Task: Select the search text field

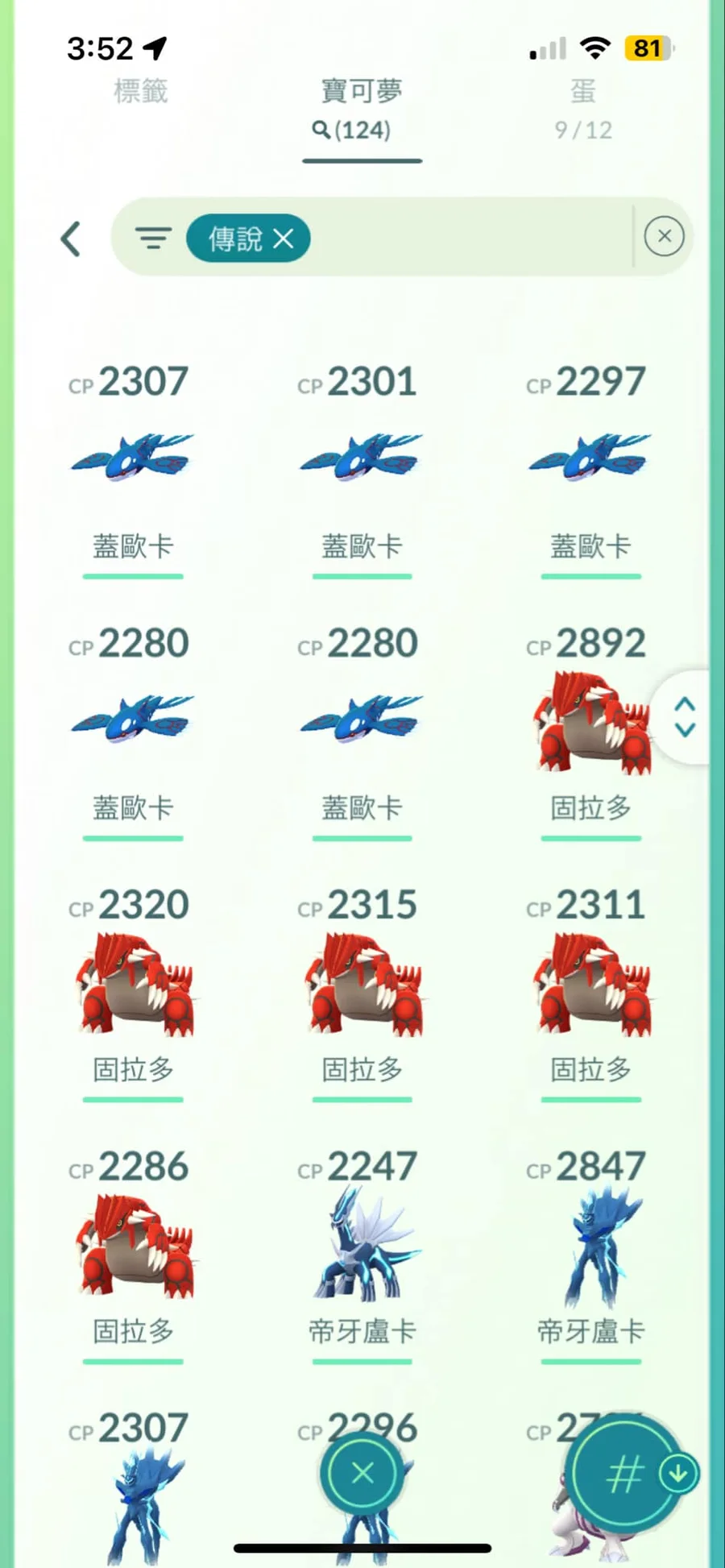Action: click(x=467, y=238)
